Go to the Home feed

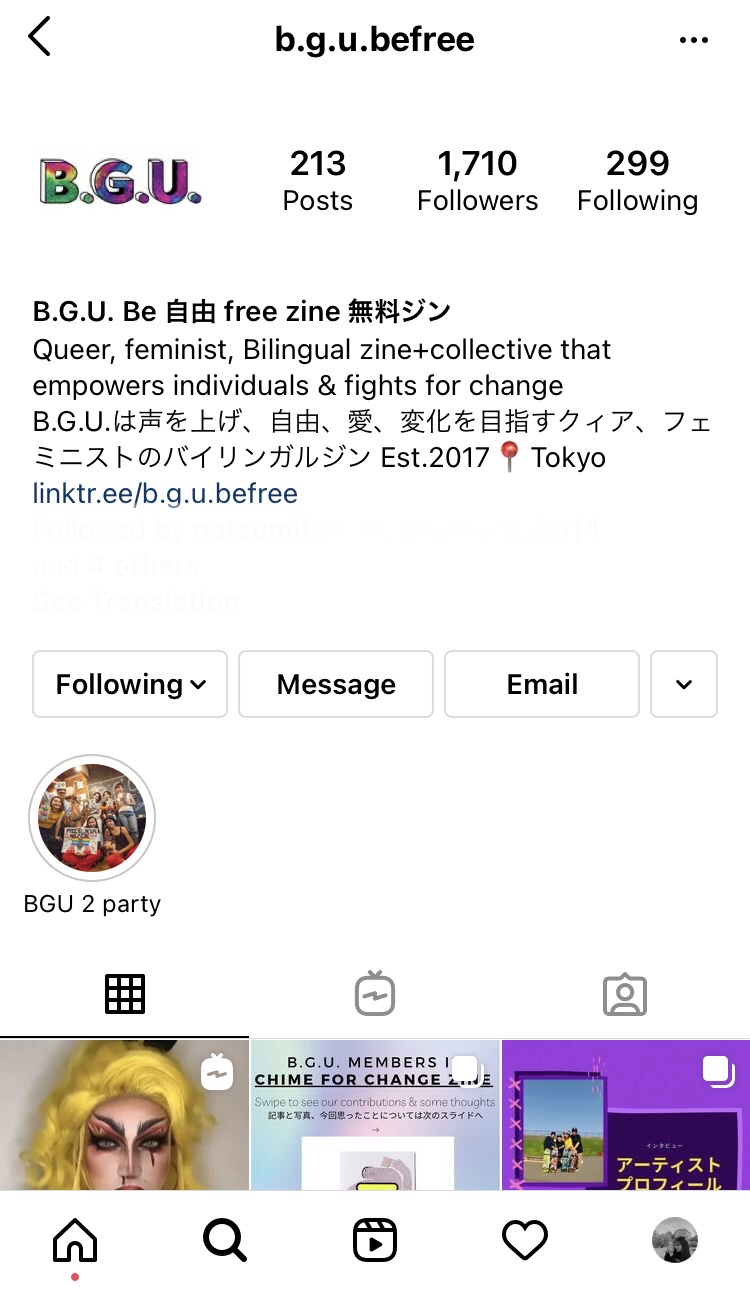click(x=75, y=1241)
